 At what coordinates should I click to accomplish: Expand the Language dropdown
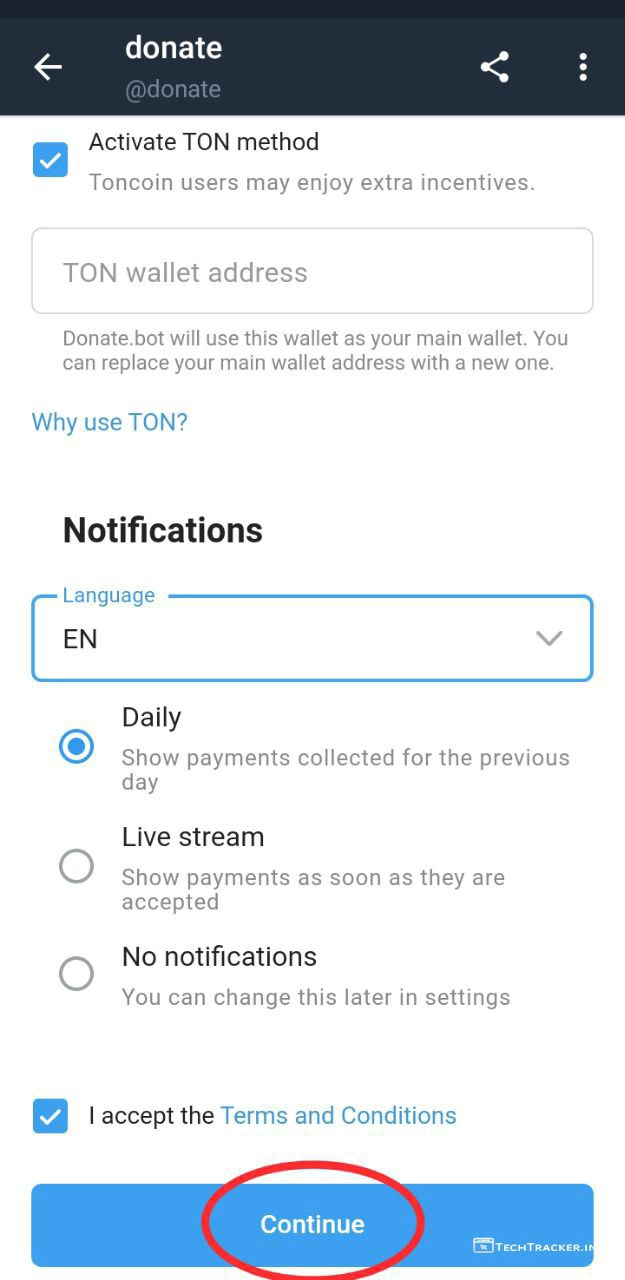click(312, 639)
